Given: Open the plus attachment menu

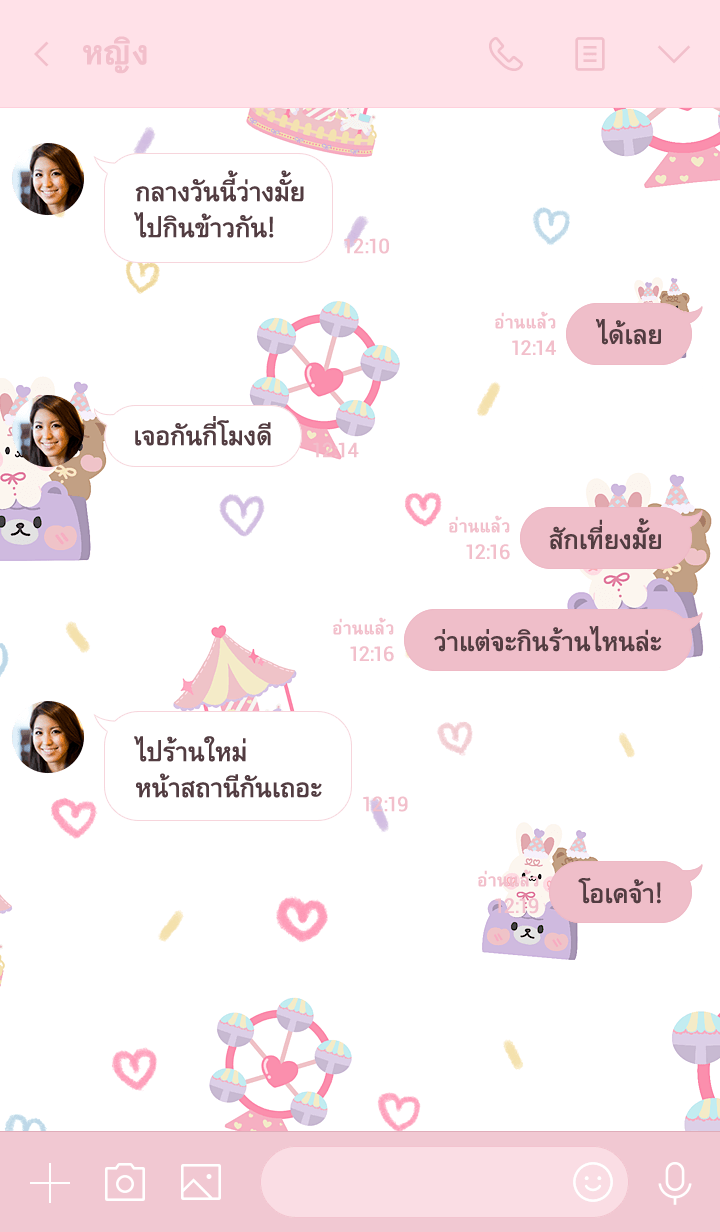Looking at the screenshot, I should [50, 1183].
